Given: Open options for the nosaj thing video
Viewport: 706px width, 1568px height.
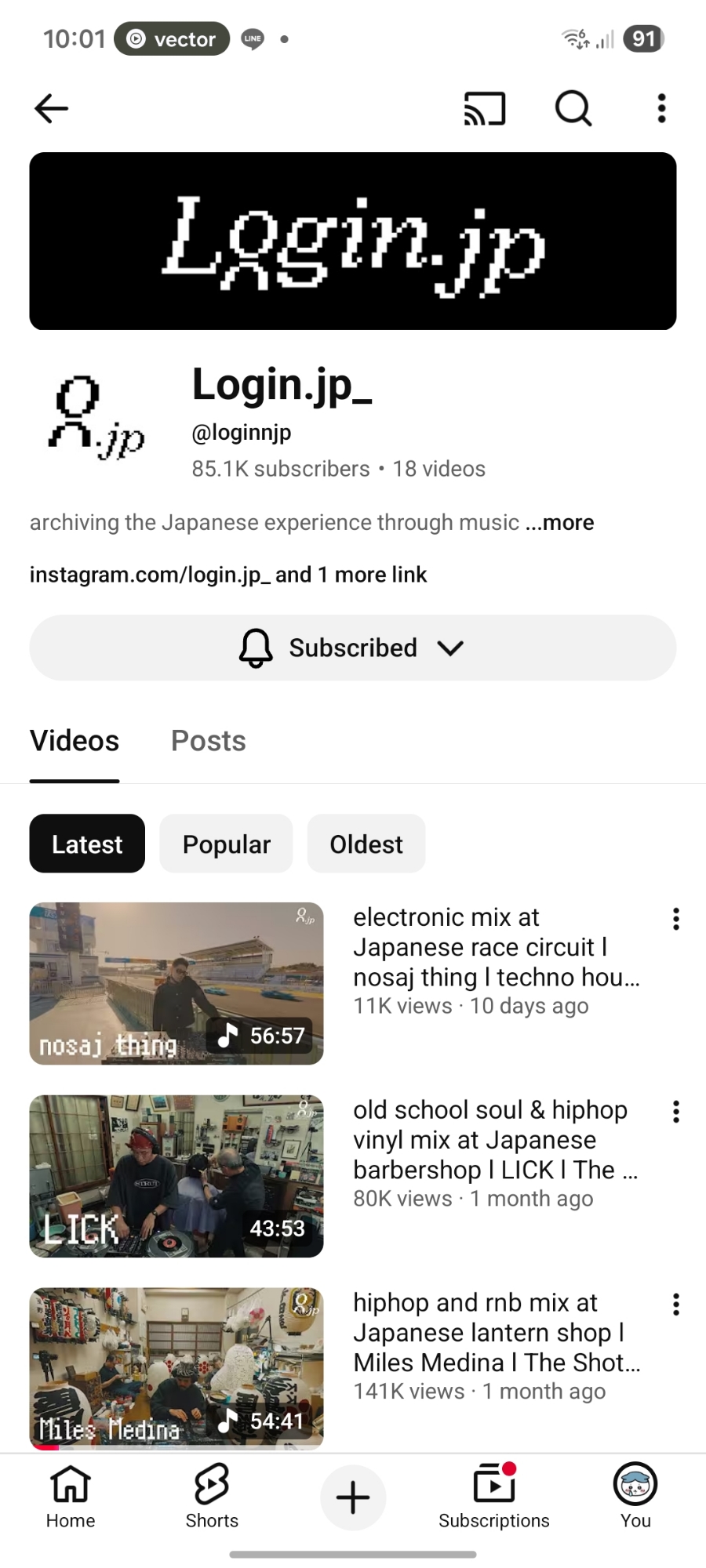Looking at the screenshot, I should click(x=675, y=919).
